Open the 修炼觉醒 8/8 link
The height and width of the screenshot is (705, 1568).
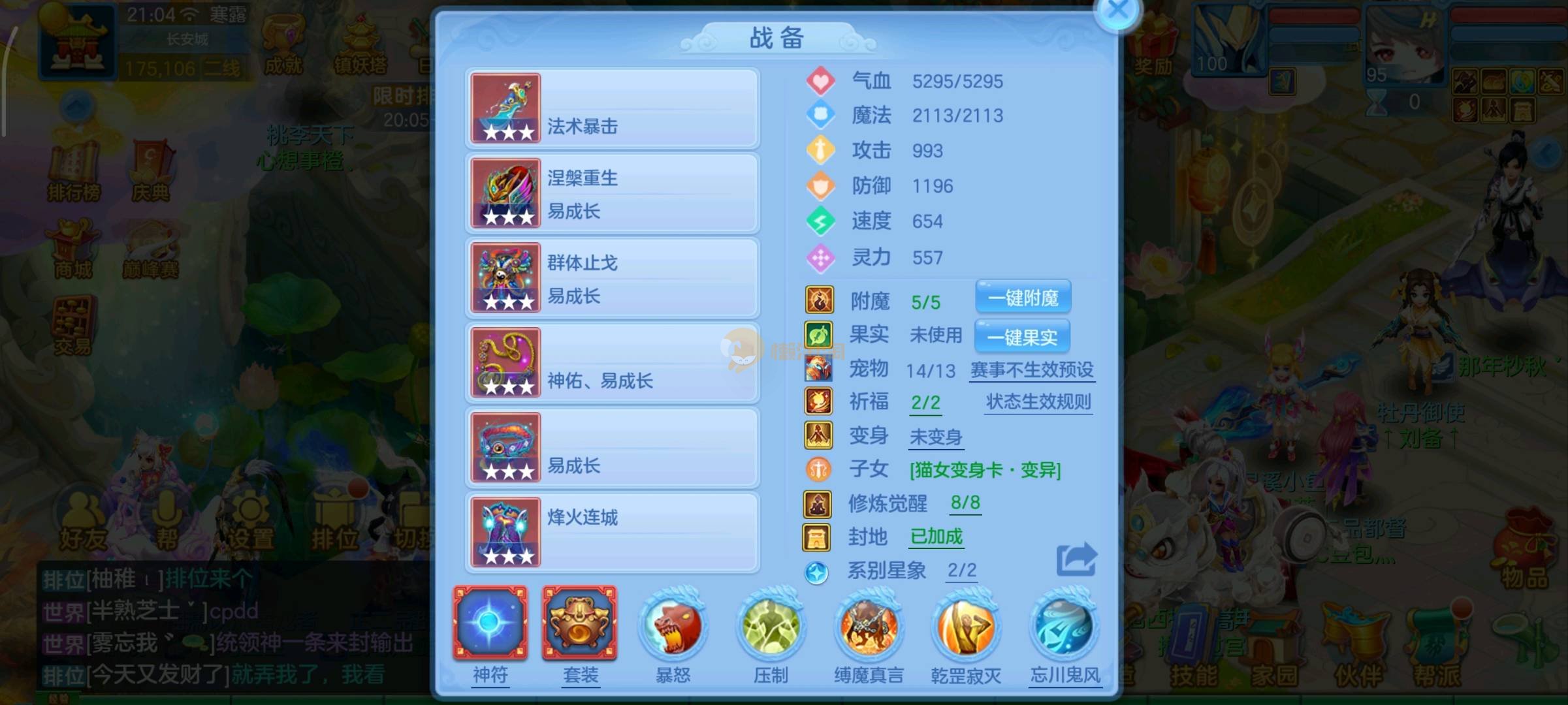tap(965, 503)
